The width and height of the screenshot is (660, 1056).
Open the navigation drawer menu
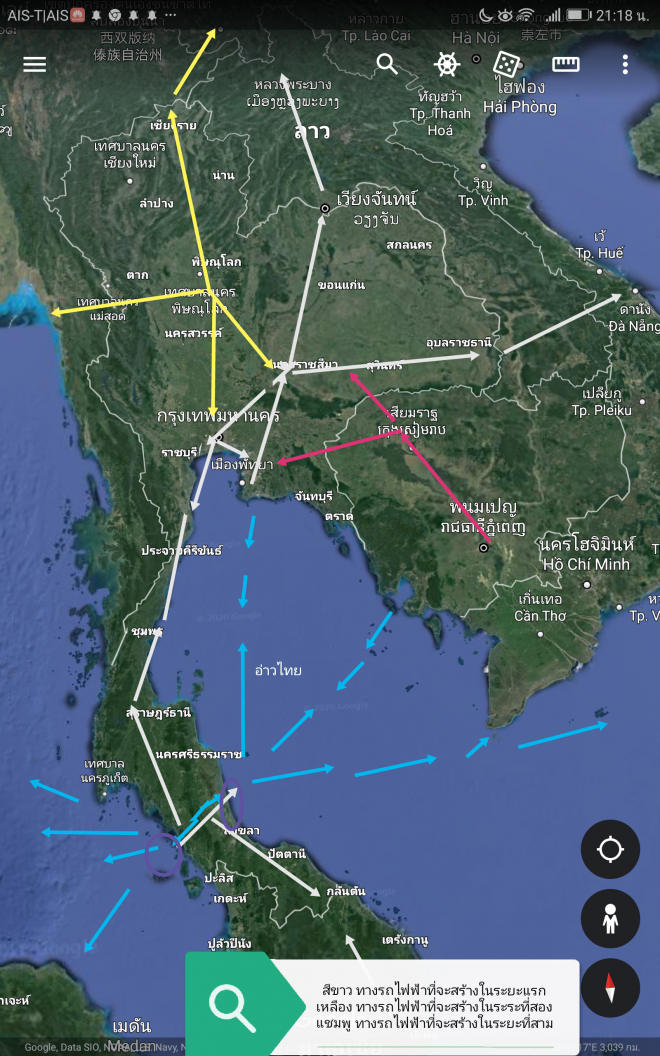click(35, 64)
